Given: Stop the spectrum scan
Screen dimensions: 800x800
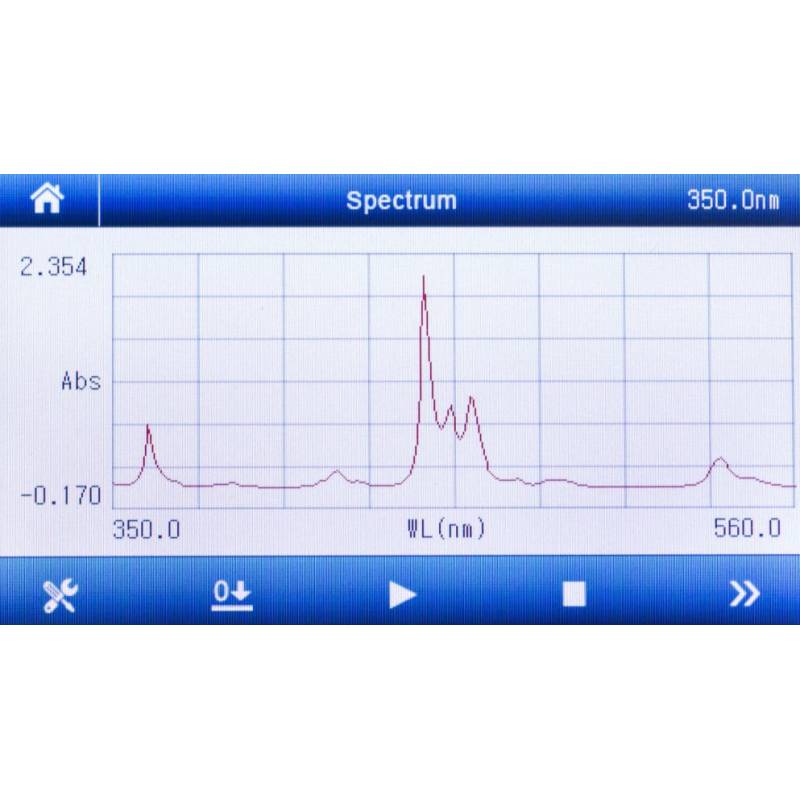Looking at the screenshot, I should coord(573,595).
